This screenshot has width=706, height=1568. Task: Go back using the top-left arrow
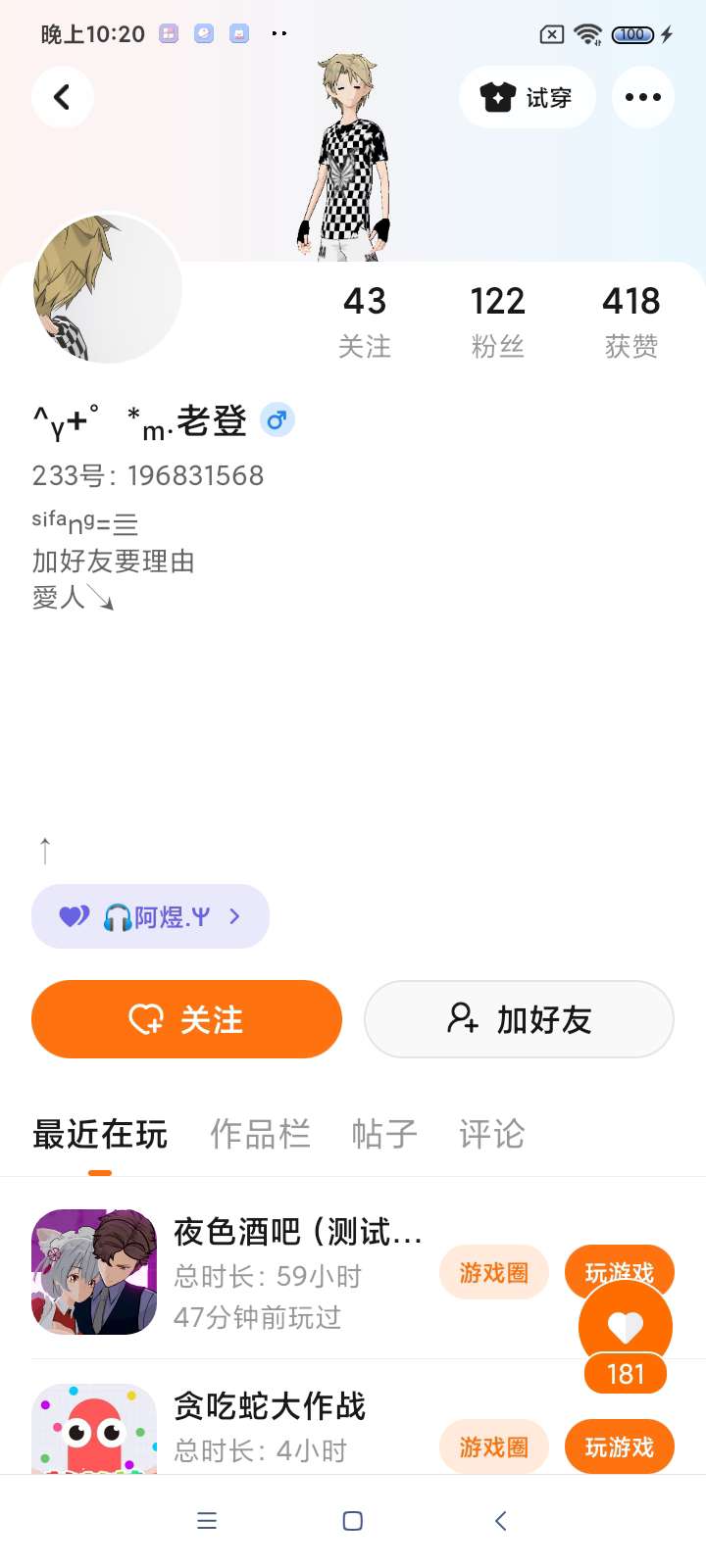[x=62, y=97]
